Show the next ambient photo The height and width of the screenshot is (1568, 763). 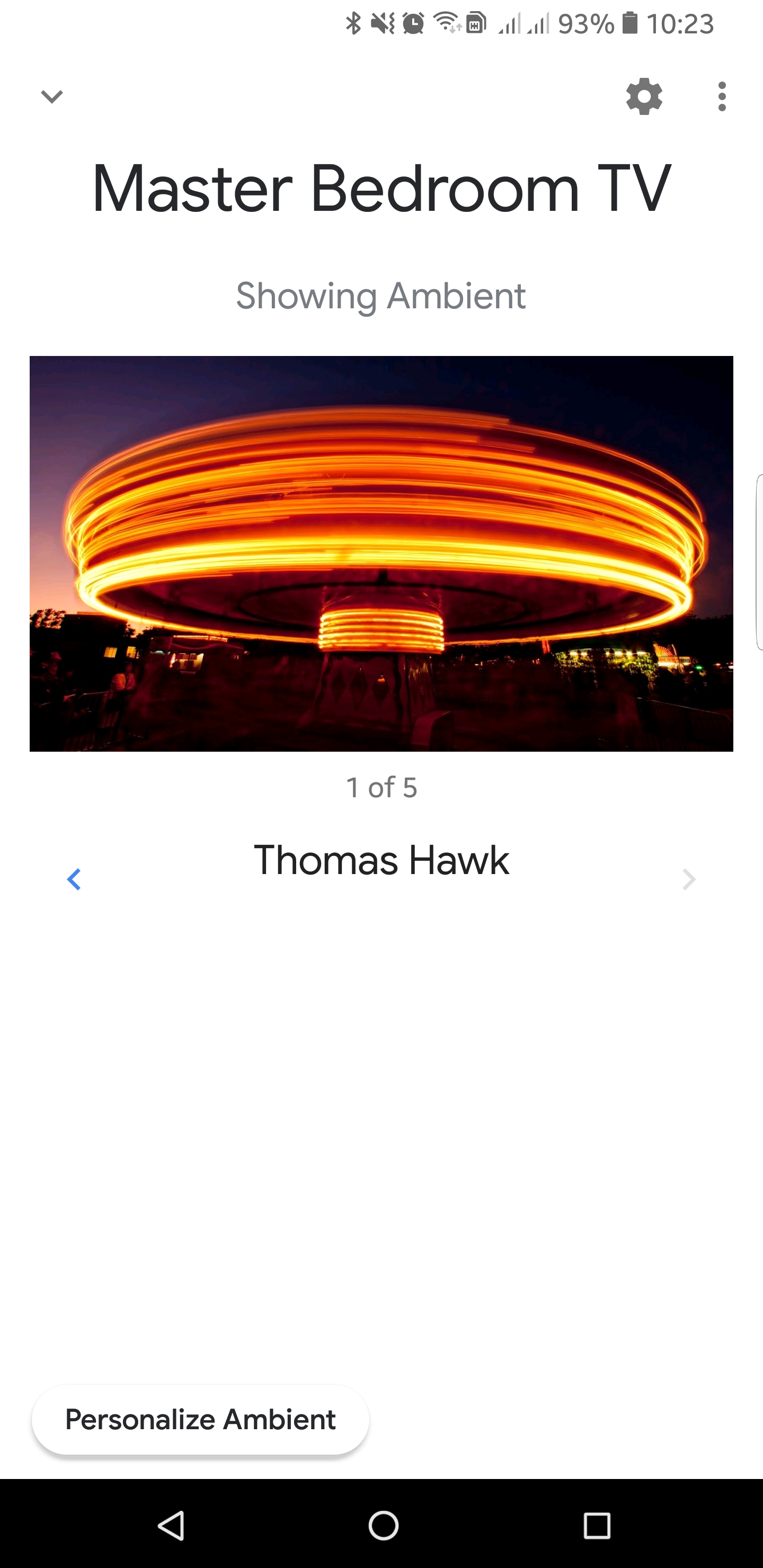(689, 879)
